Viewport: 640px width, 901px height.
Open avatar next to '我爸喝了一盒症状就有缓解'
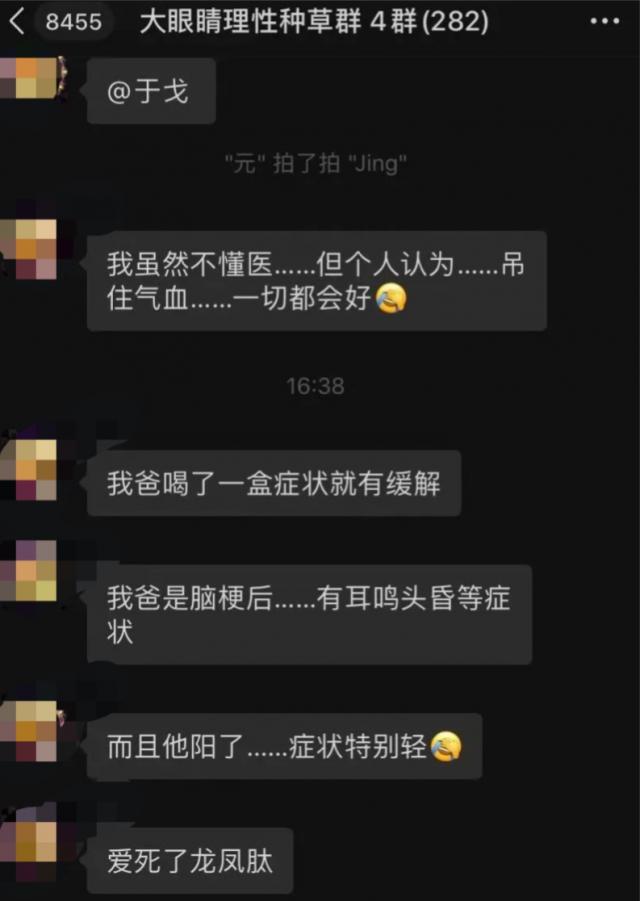click(30, 469)
